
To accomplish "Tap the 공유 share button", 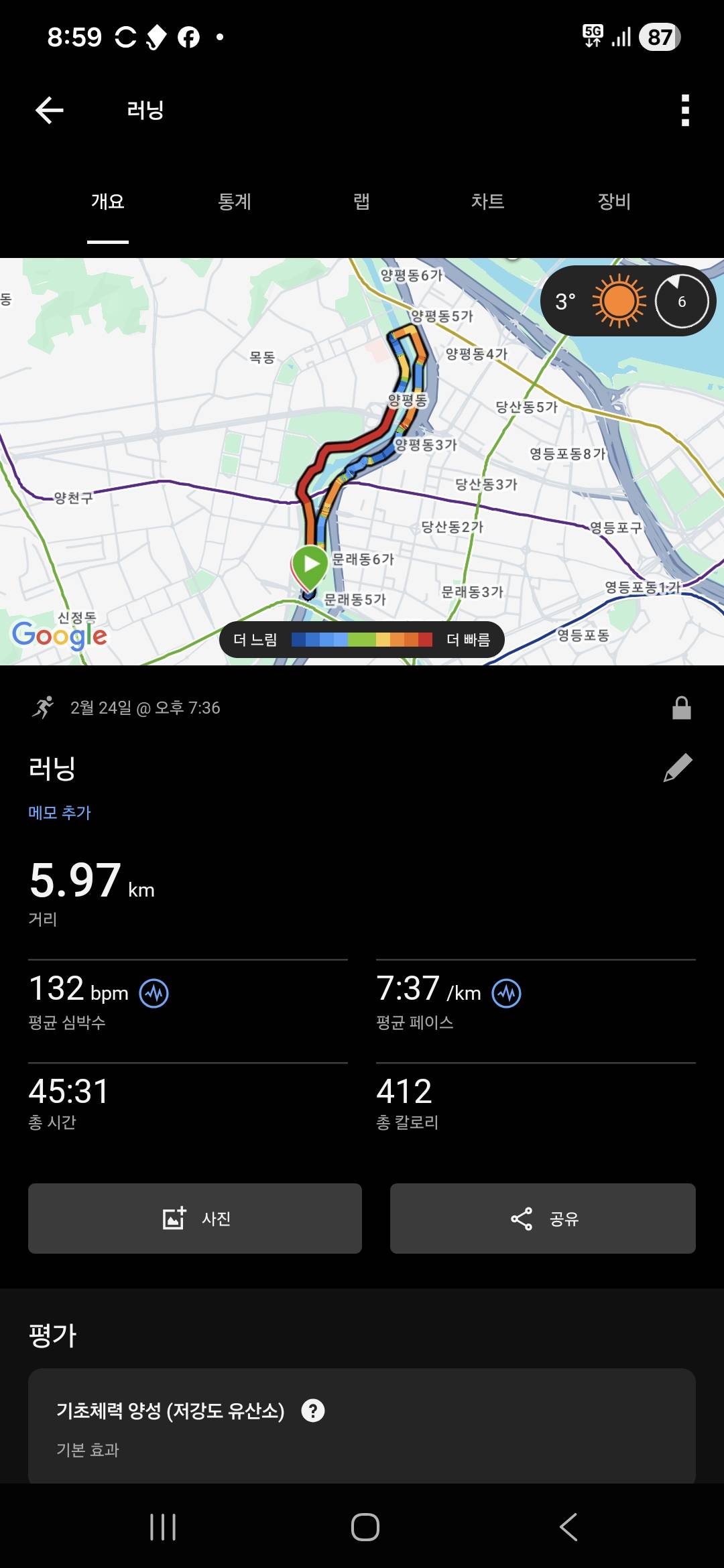I will 542,1218.
